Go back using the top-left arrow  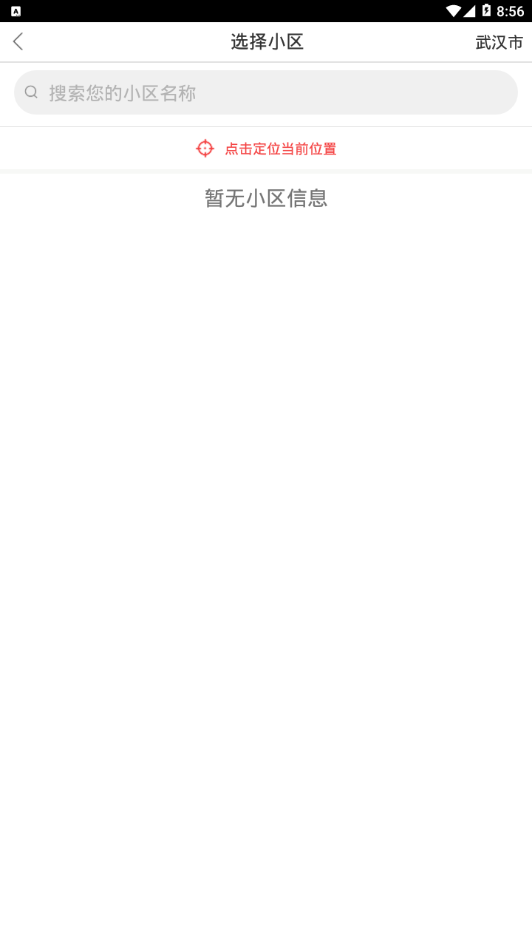click(18, 42)
